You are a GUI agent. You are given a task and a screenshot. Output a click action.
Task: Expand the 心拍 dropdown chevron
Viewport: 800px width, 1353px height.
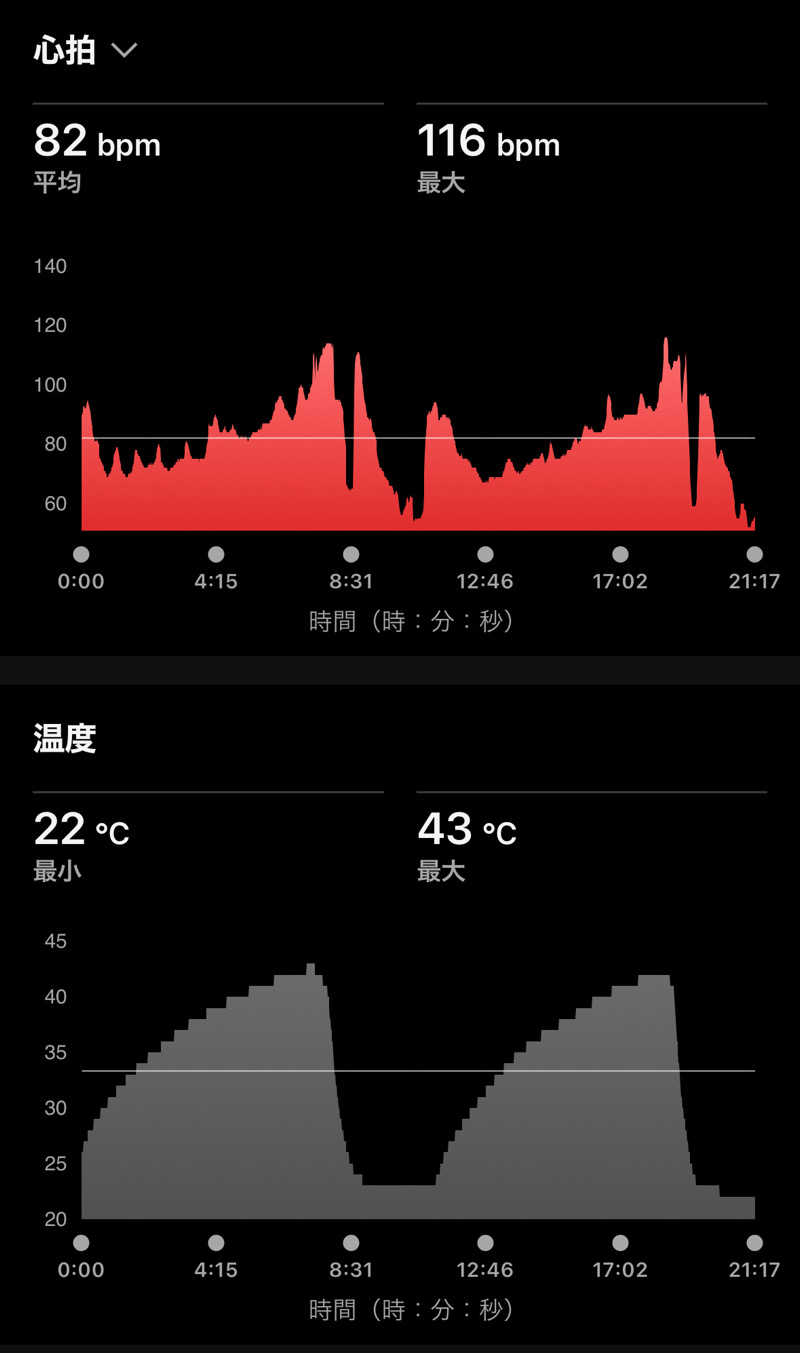pyautogui.click(x=124, y=51)
